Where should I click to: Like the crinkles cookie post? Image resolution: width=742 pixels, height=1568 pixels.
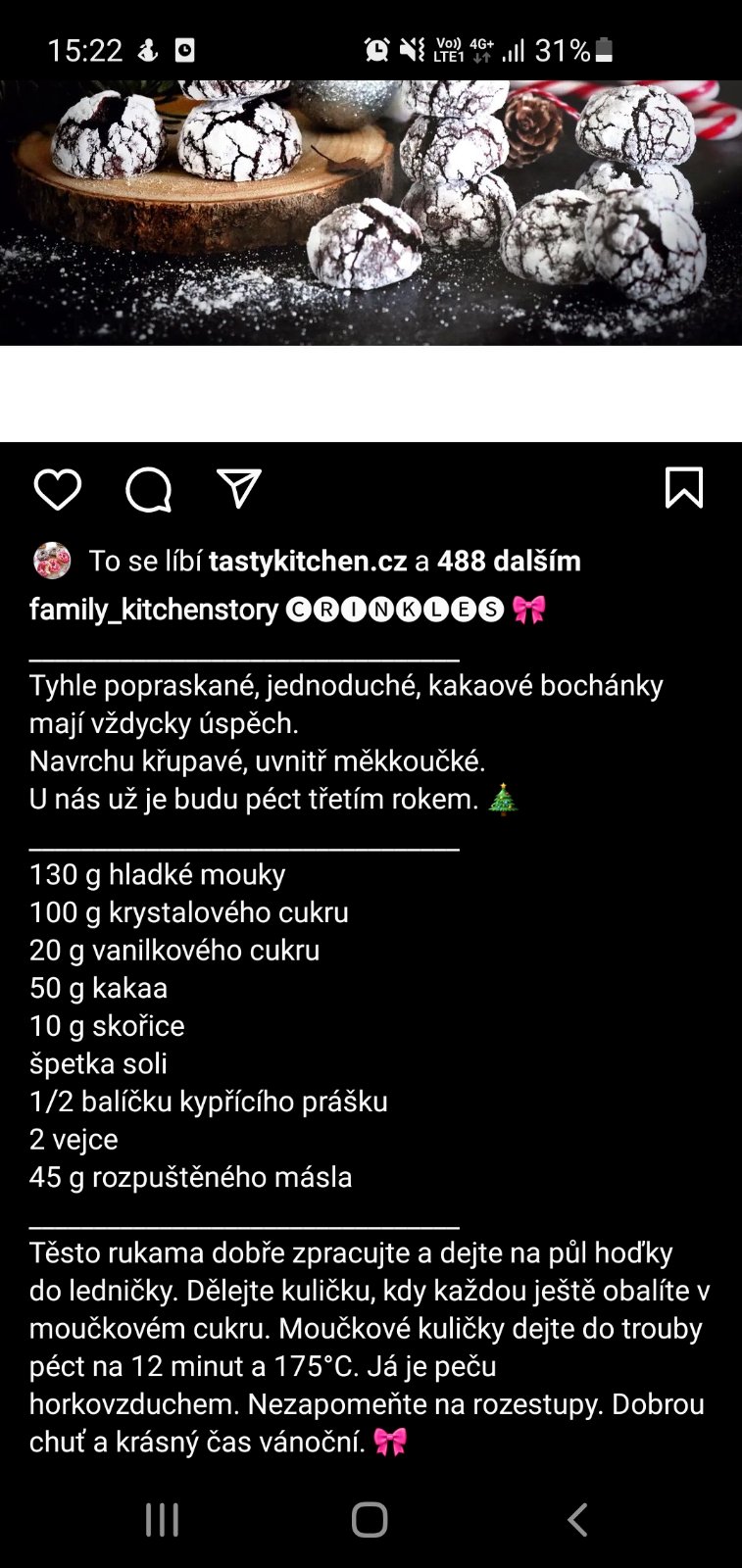[57, 489]
